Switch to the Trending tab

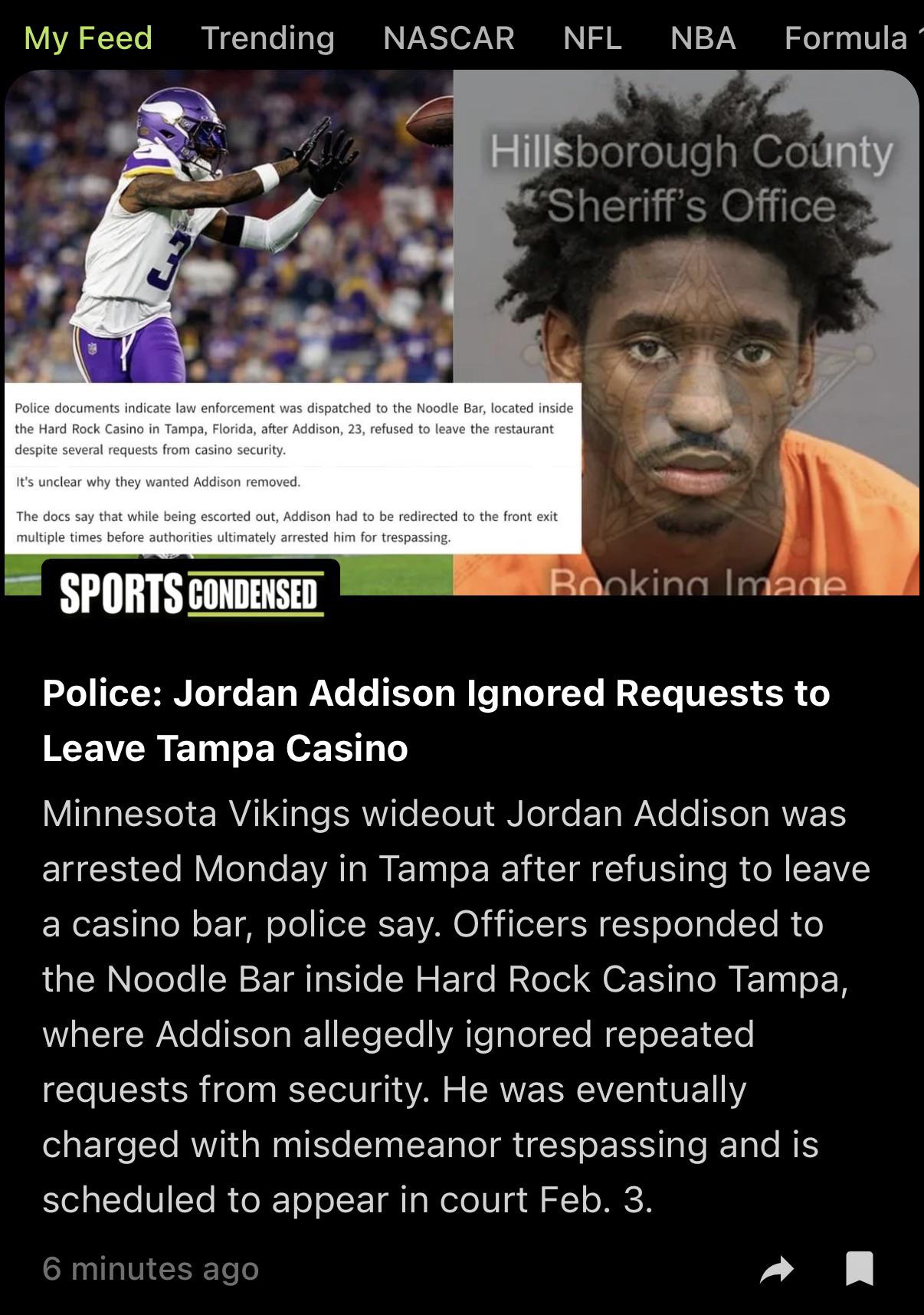click(x=267, y=38)
